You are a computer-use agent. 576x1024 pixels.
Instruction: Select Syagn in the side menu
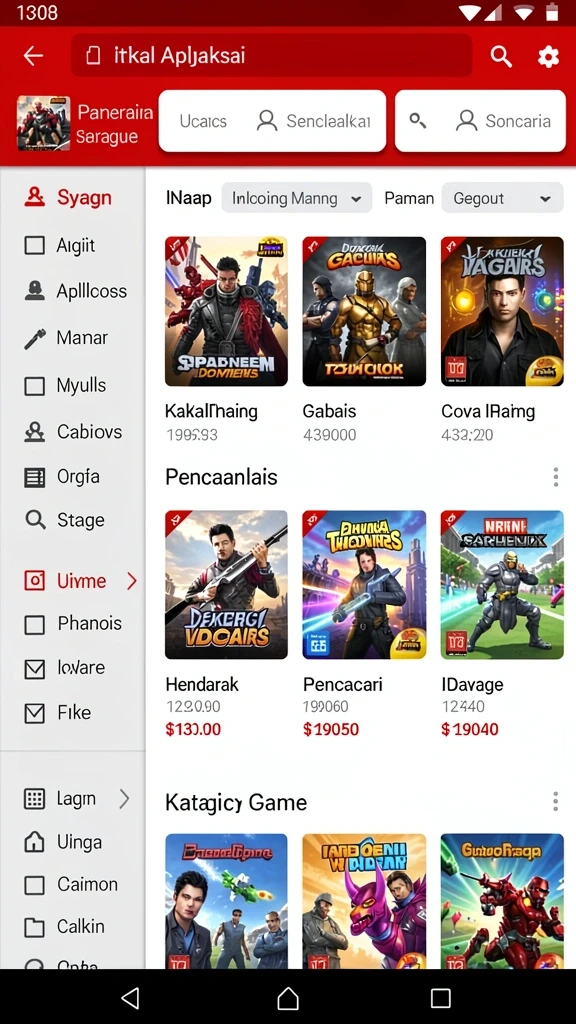(x=72, y=197)
